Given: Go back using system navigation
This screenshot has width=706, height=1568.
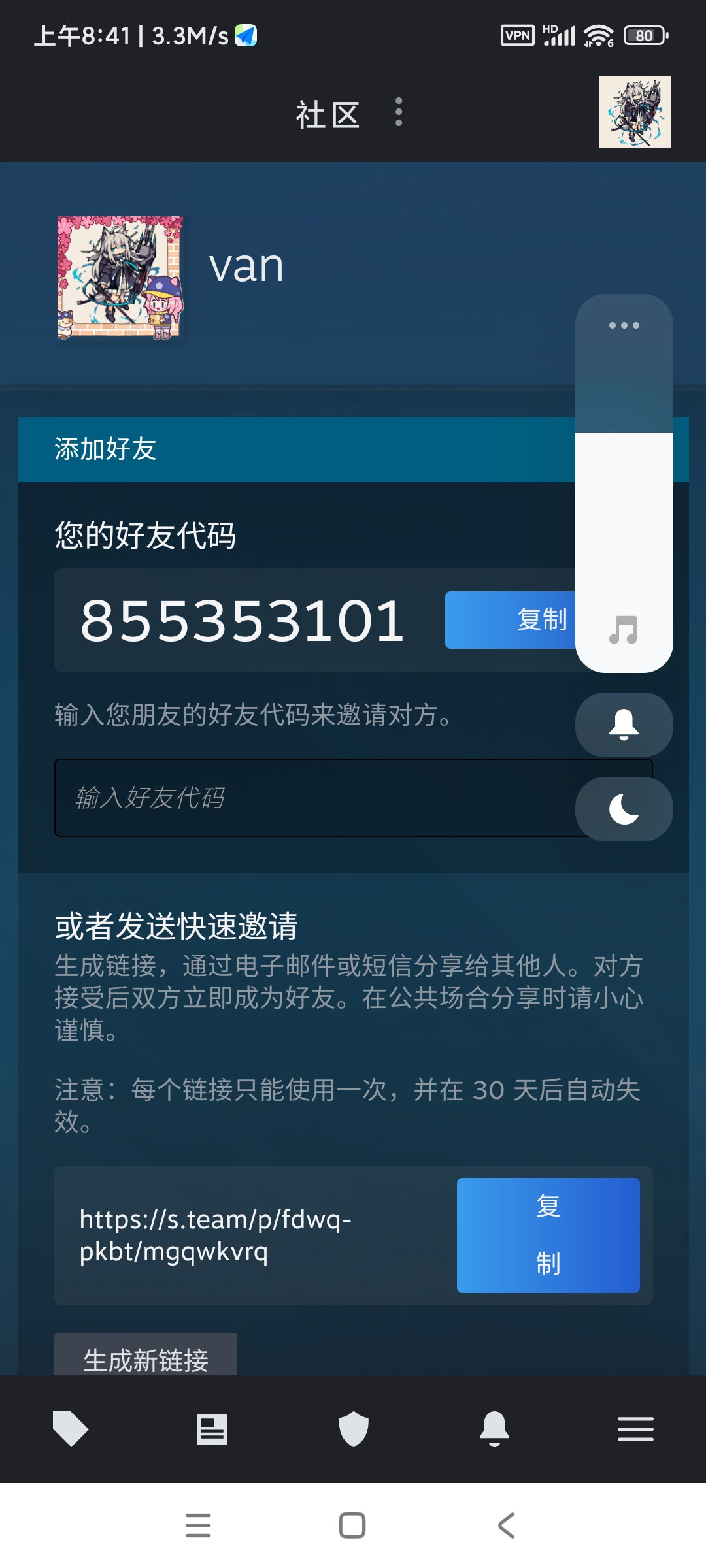Looking at the screenshot, I should tap(507, 1526).
